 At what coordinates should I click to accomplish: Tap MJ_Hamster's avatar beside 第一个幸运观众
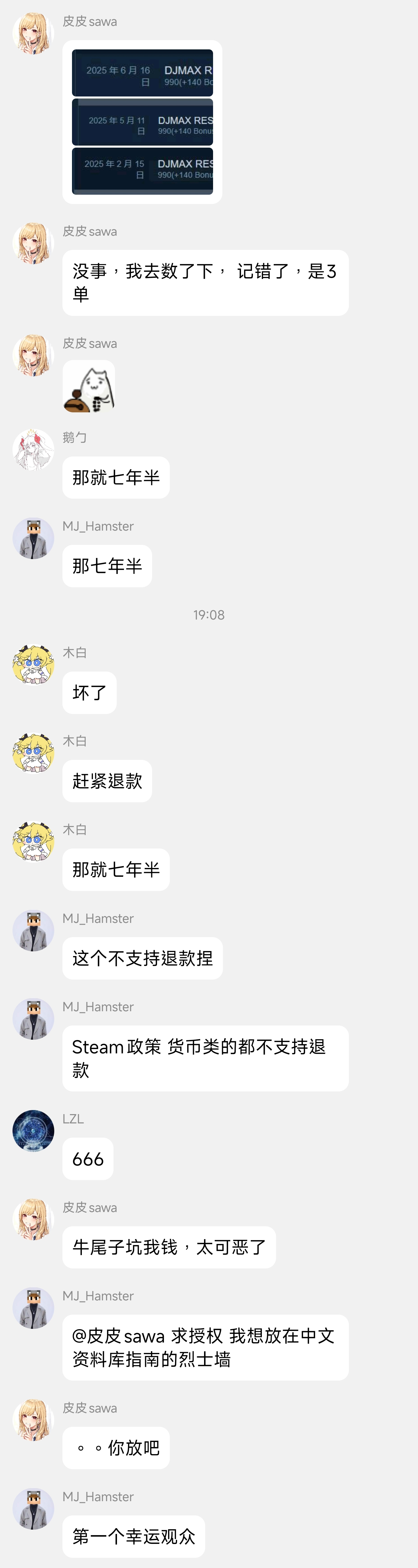[x=33, y=1509]
